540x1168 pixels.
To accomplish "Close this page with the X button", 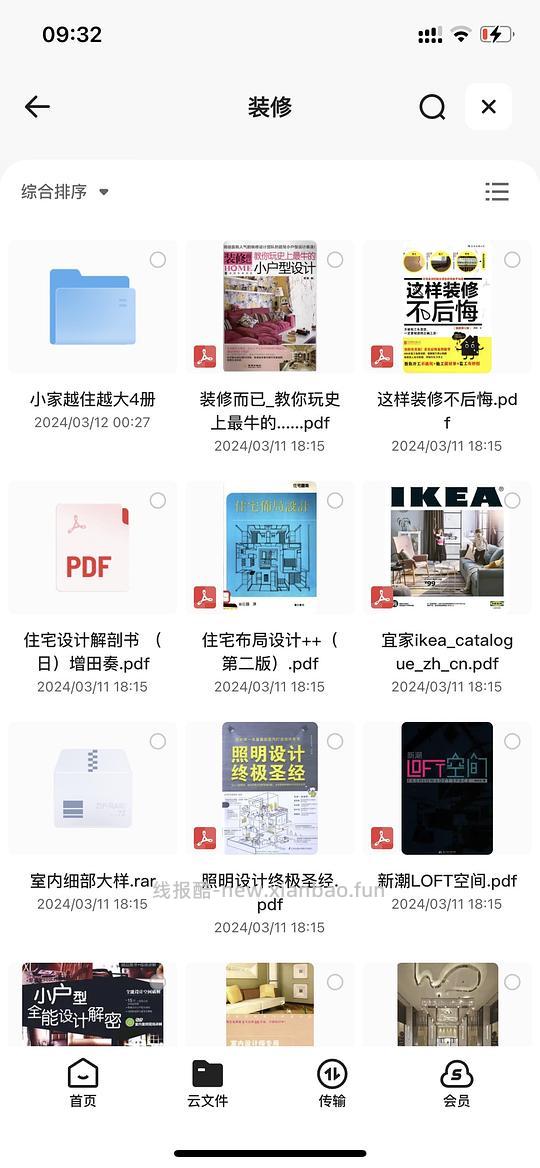I will pos(489,107).
